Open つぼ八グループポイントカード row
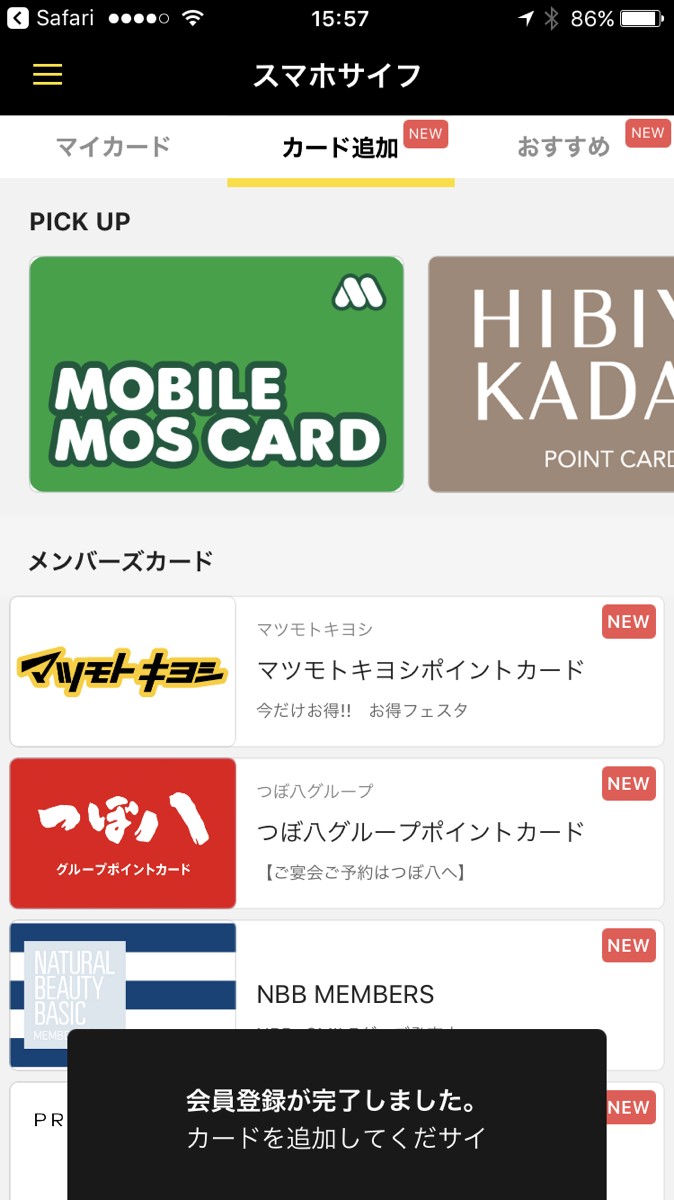This screenshot has height=1200, width=674. pos(337,833)
